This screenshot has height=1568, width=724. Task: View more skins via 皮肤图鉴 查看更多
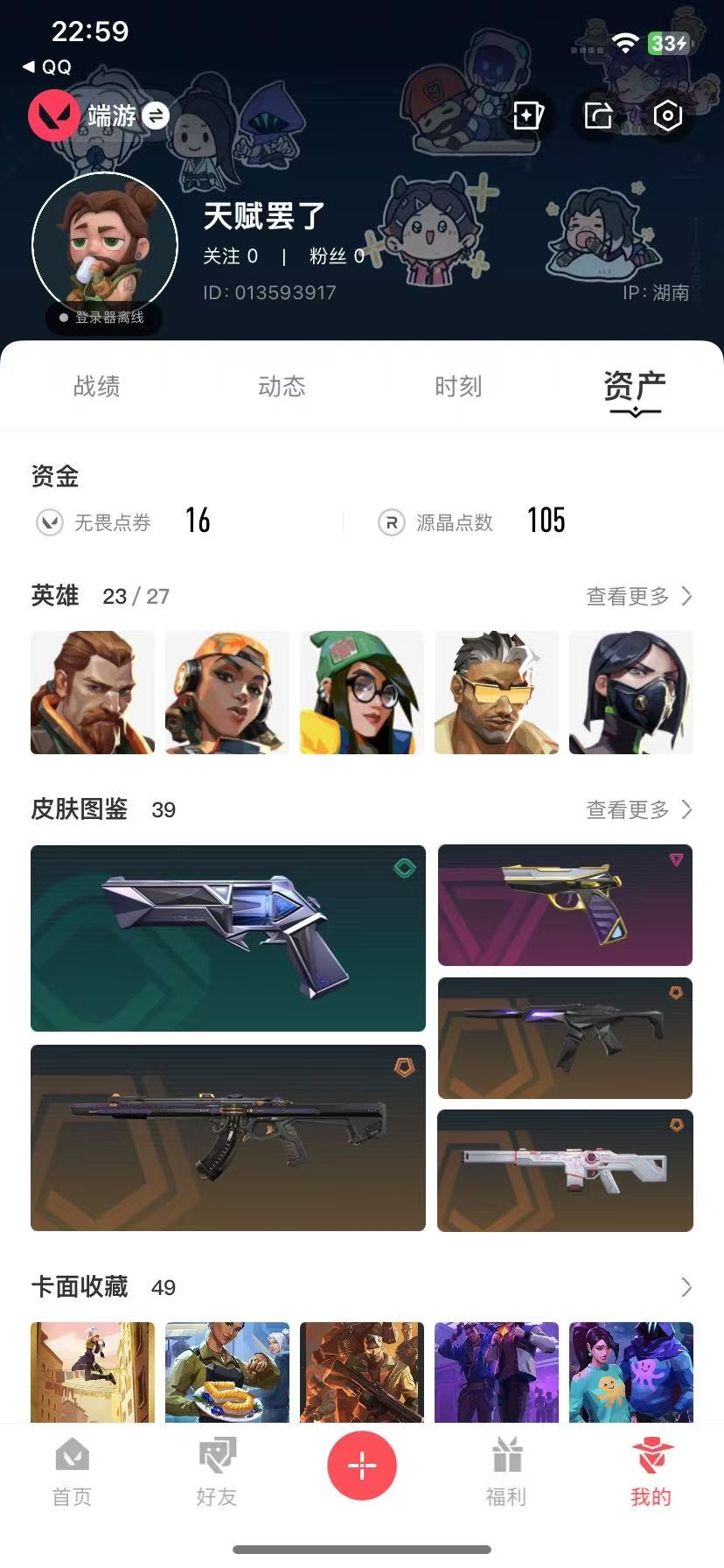(639, 809)
